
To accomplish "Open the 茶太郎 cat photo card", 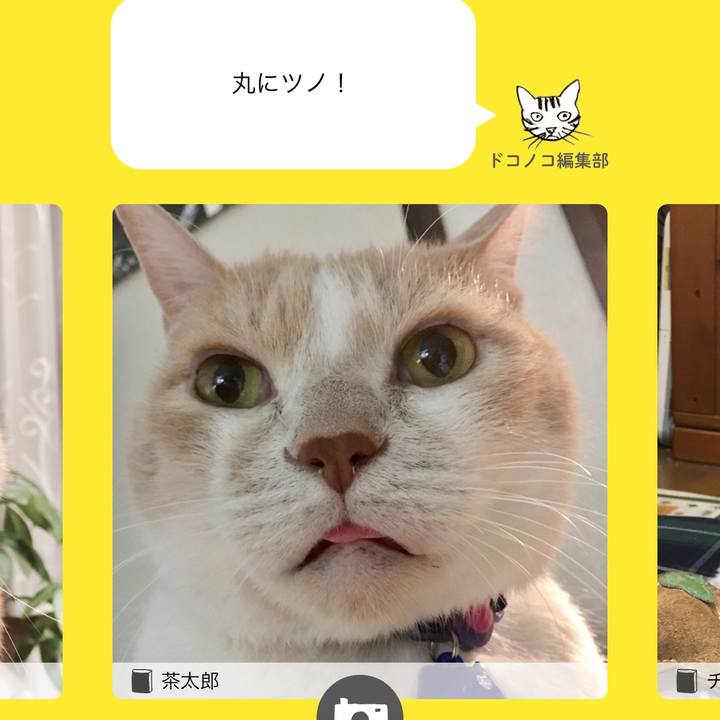I will (359, 440).
